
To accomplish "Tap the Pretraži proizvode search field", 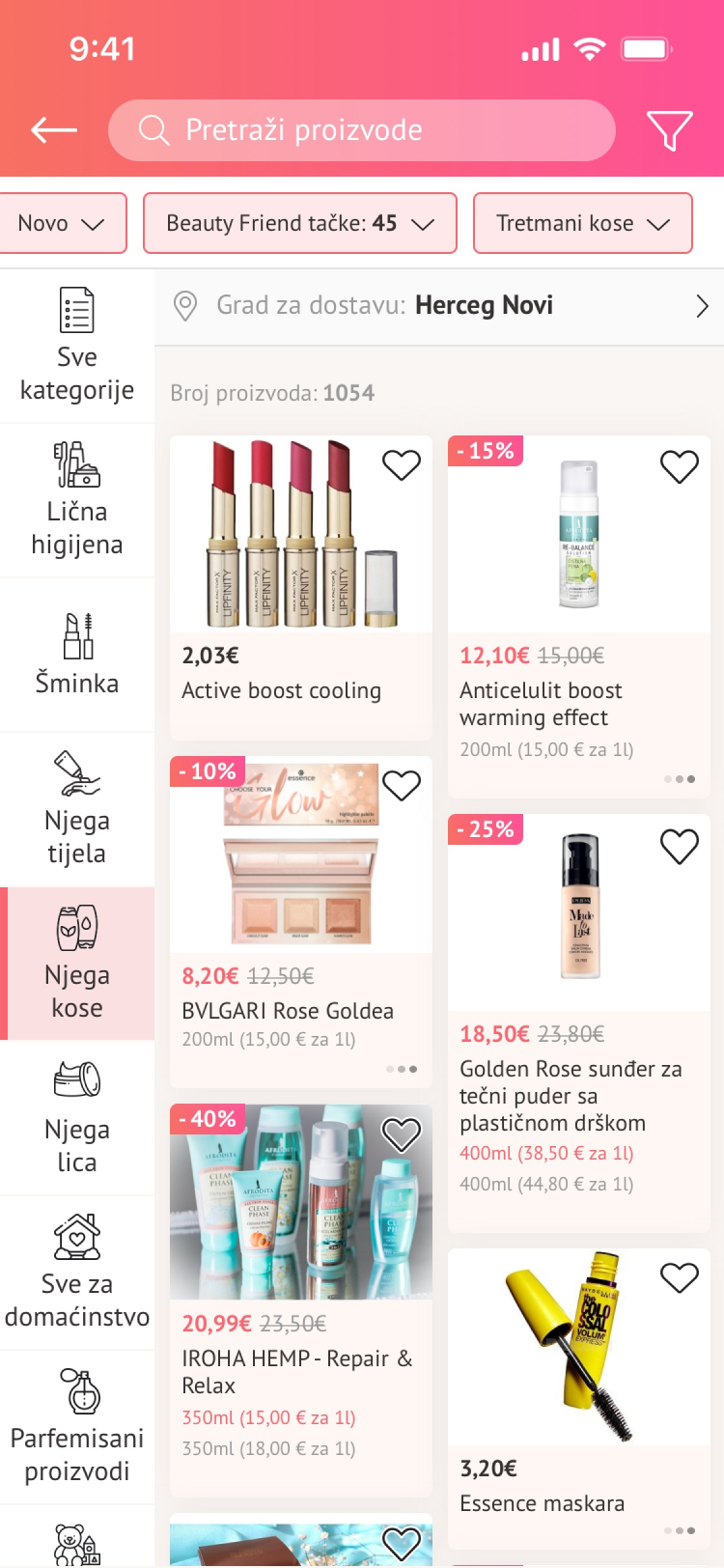I will [362, 129].
